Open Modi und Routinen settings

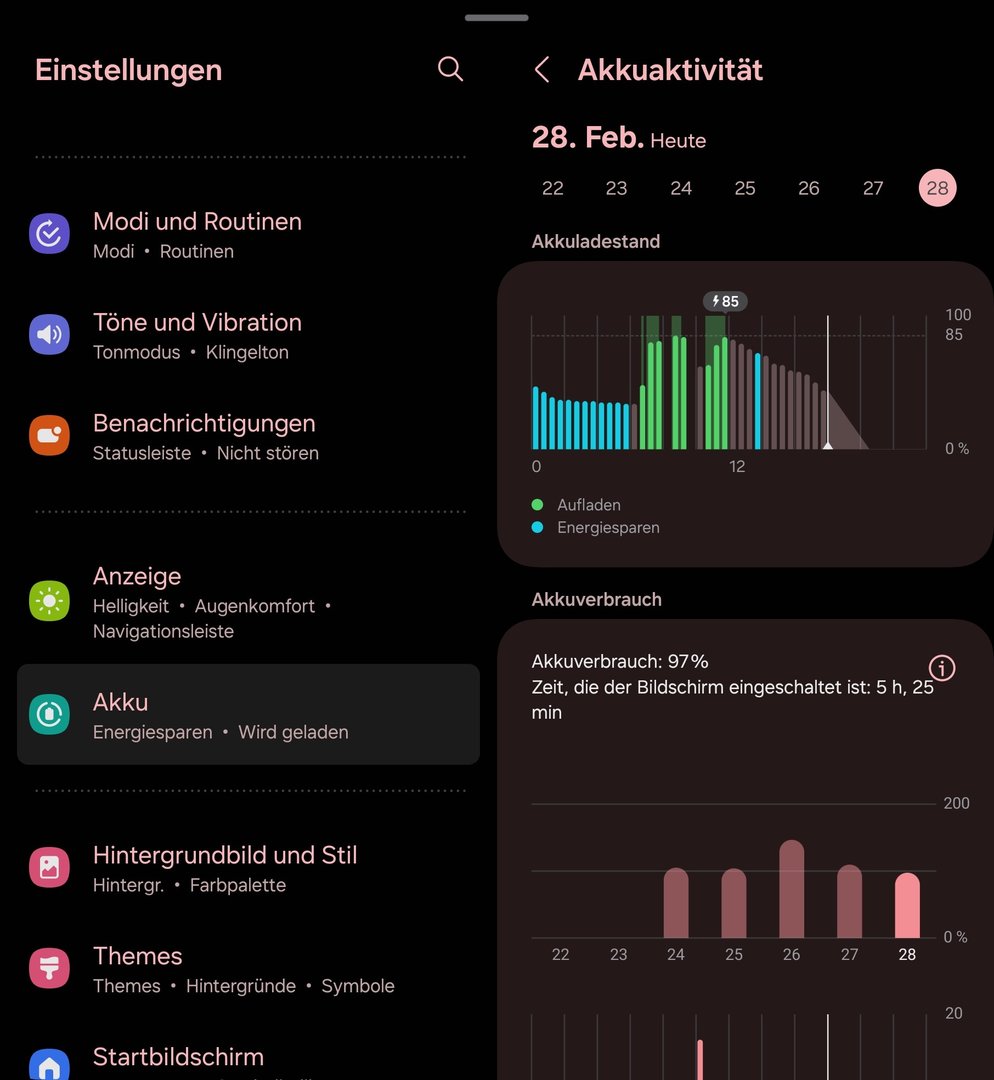197,235
